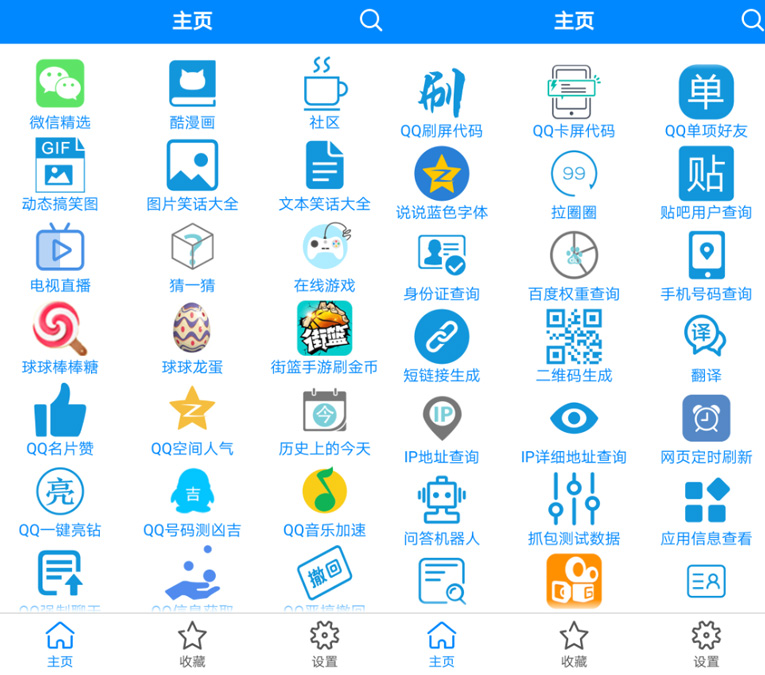
Task: Open 微信精选 from the grid
Action: (x=60, y=85)
